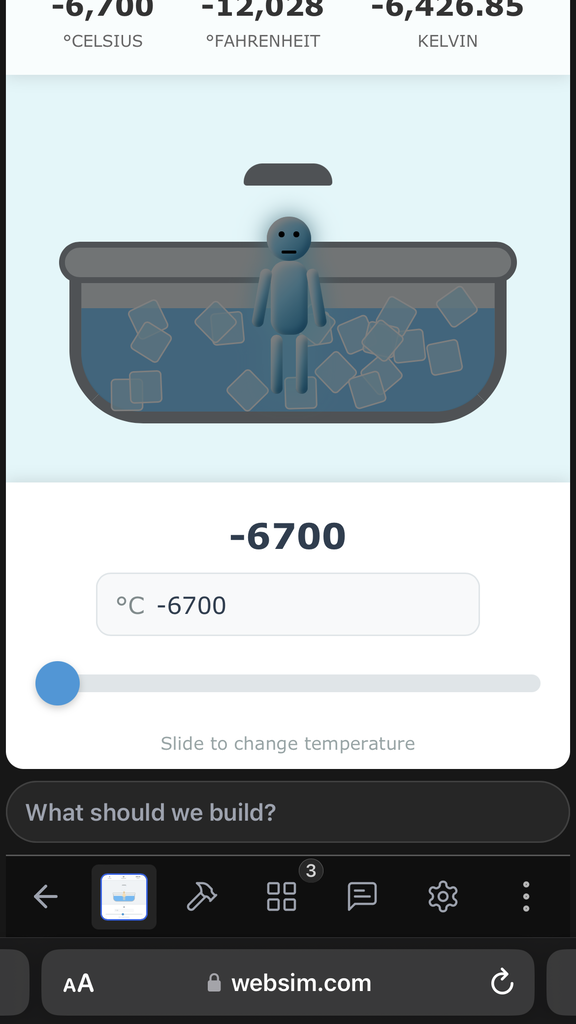Open the hammer build tool

[x=202, y=897]
